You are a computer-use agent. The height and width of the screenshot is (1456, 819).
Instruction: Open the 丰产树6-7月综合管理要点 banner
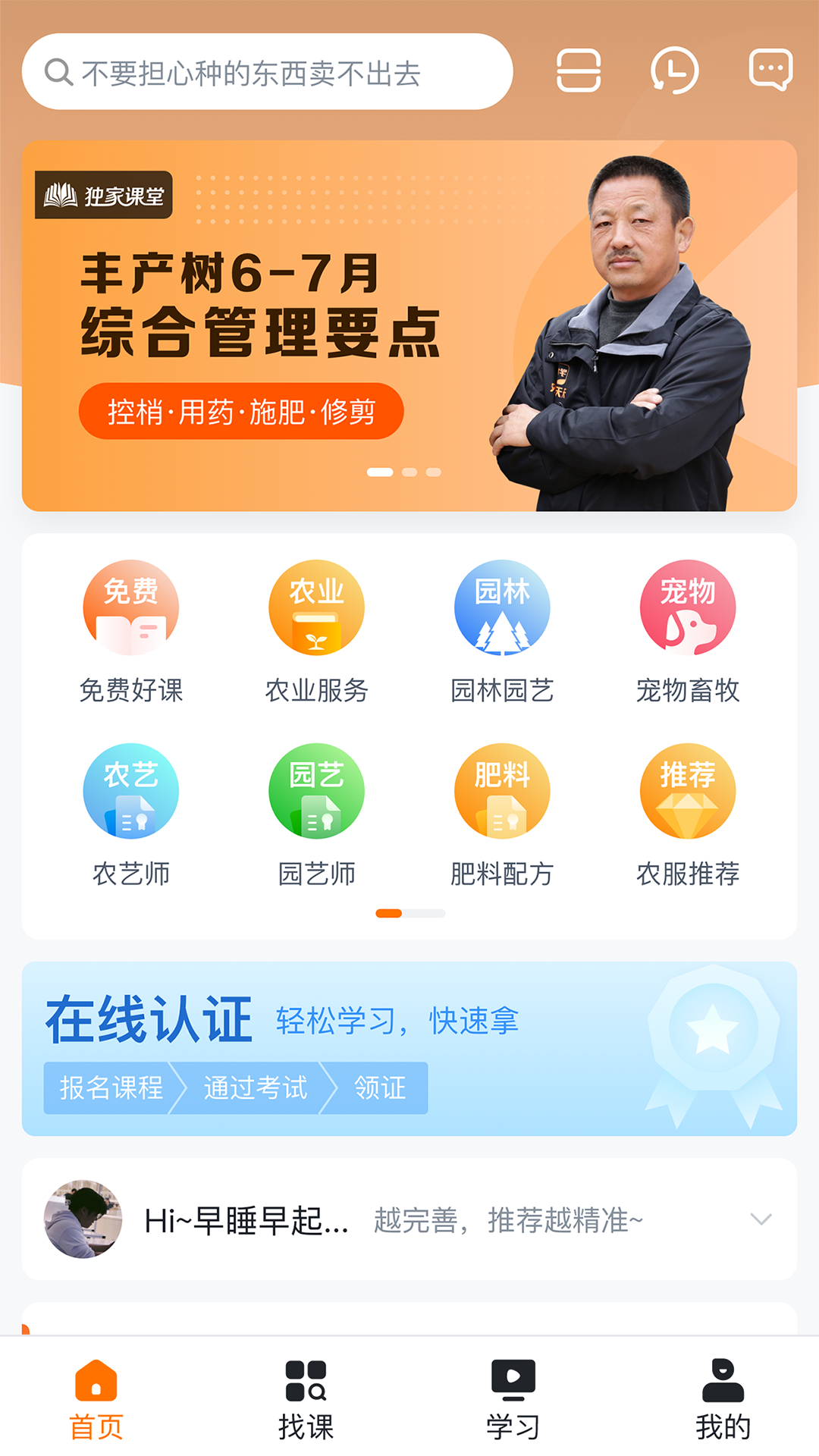click(409, 326)
